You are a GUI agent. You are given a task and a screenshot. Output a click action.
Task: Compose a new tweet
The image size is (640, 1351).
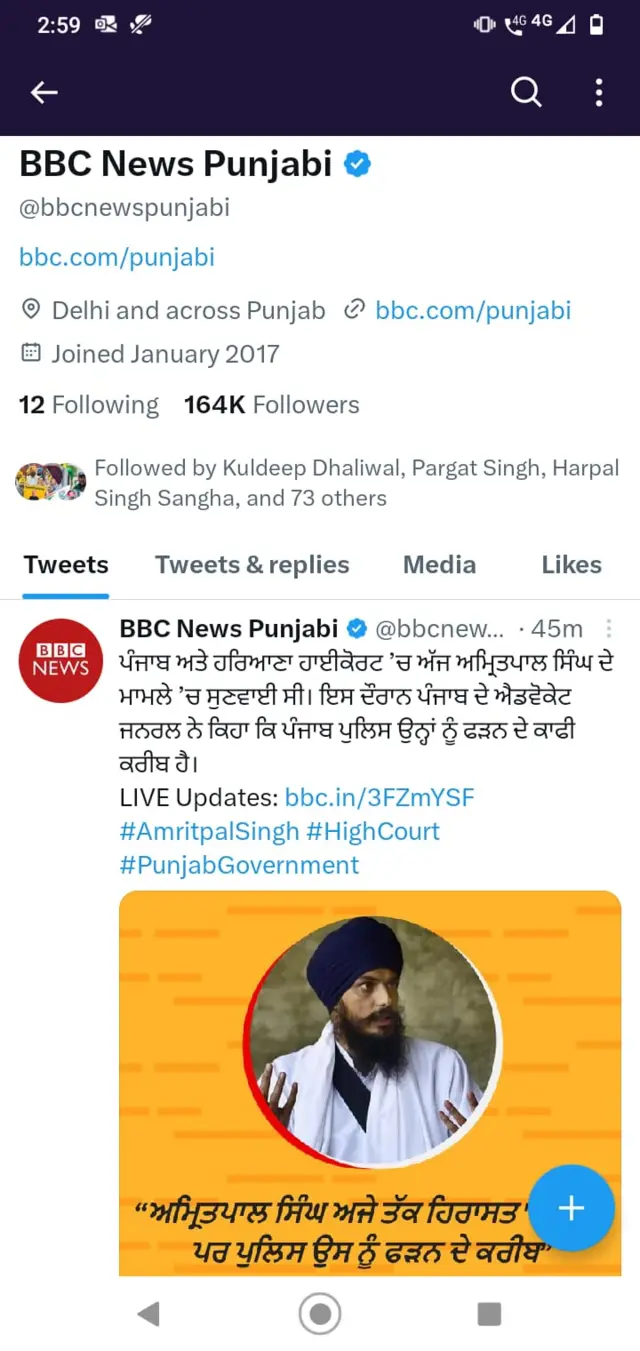[571, 1208]
